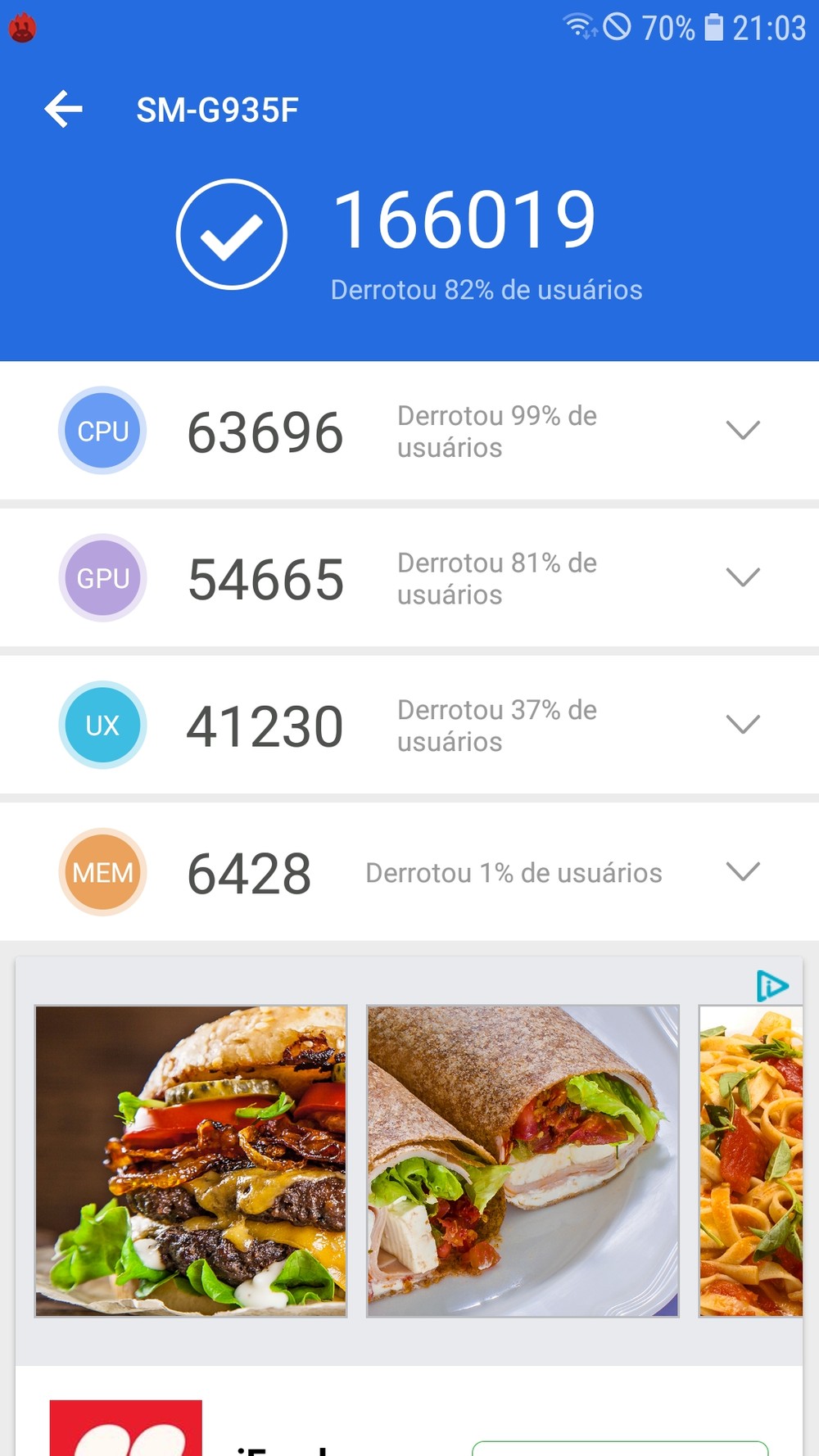
Task: Open the wrap sandwich ad image
Action: point(523,1160)
